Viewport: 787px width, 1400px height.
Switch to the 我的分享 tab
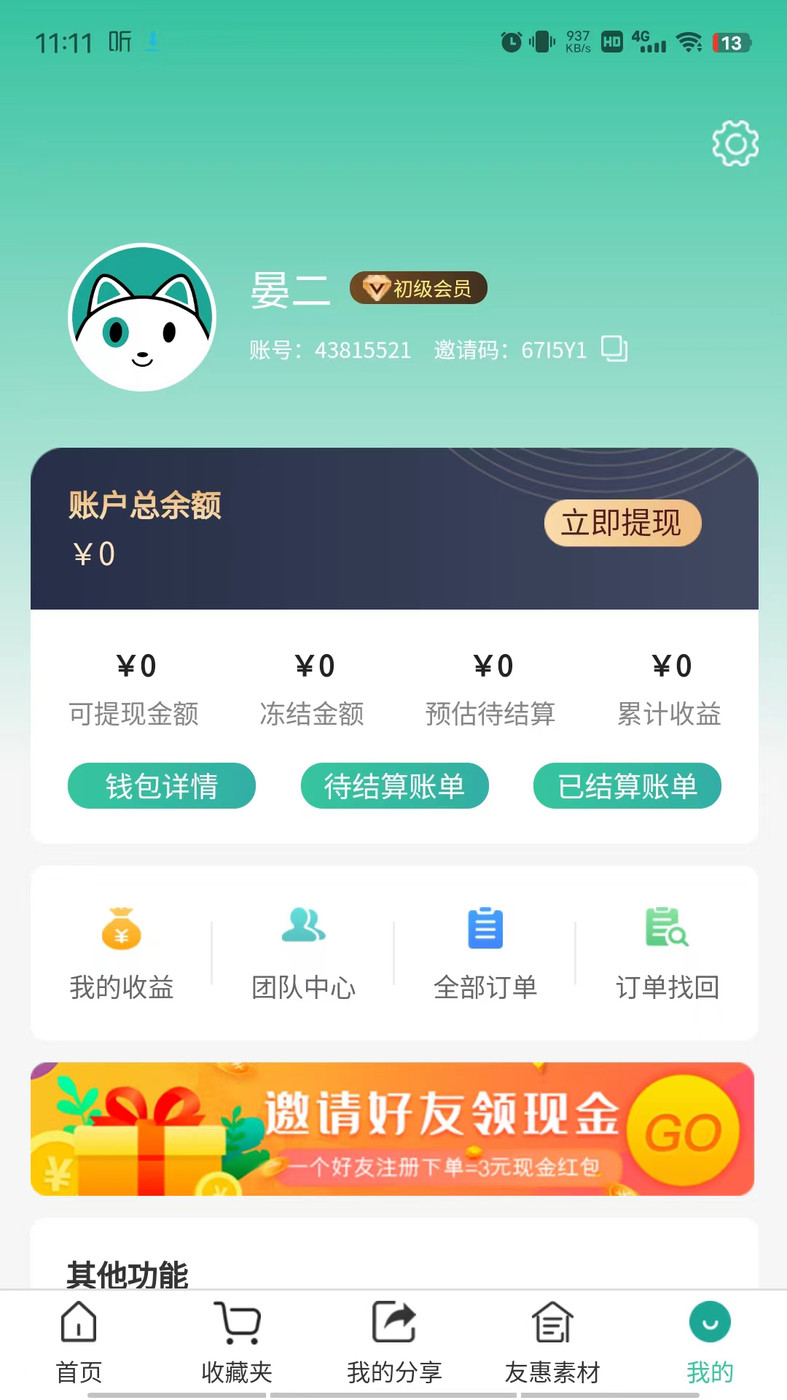pos(393,1345)
